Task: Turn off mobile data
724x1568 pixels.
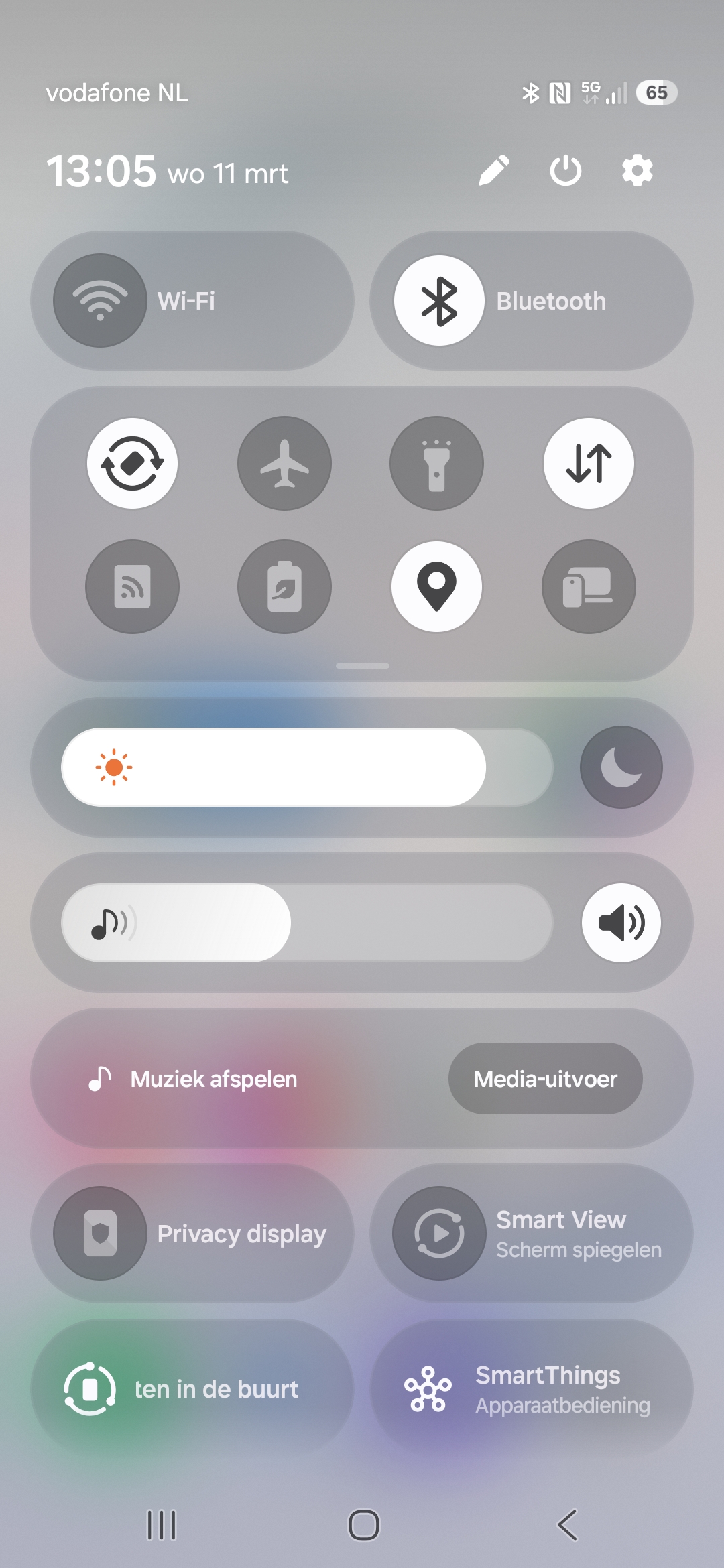Action: click(x=589, y=463)
